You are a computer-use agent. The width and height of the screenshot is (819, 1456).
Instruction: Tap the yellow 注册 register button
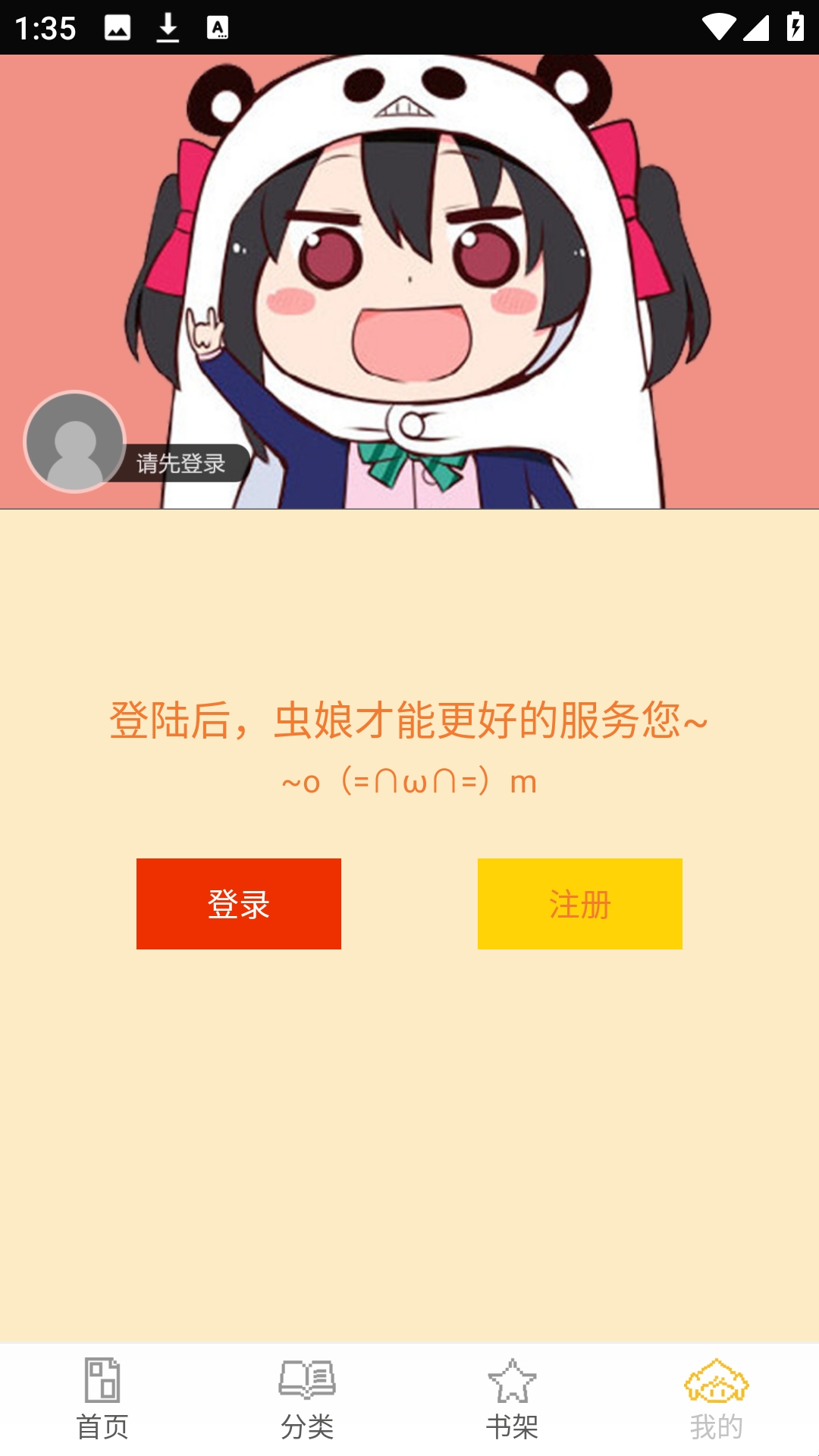coord(579,903)
